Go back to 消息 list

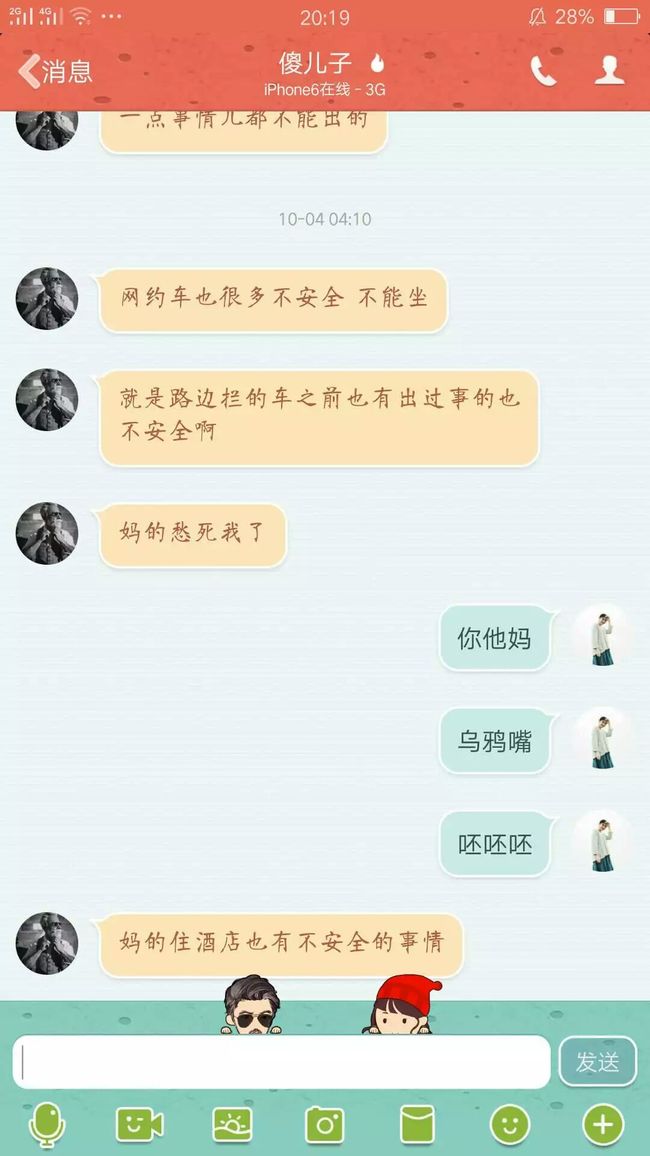click(x=55, y=72)
